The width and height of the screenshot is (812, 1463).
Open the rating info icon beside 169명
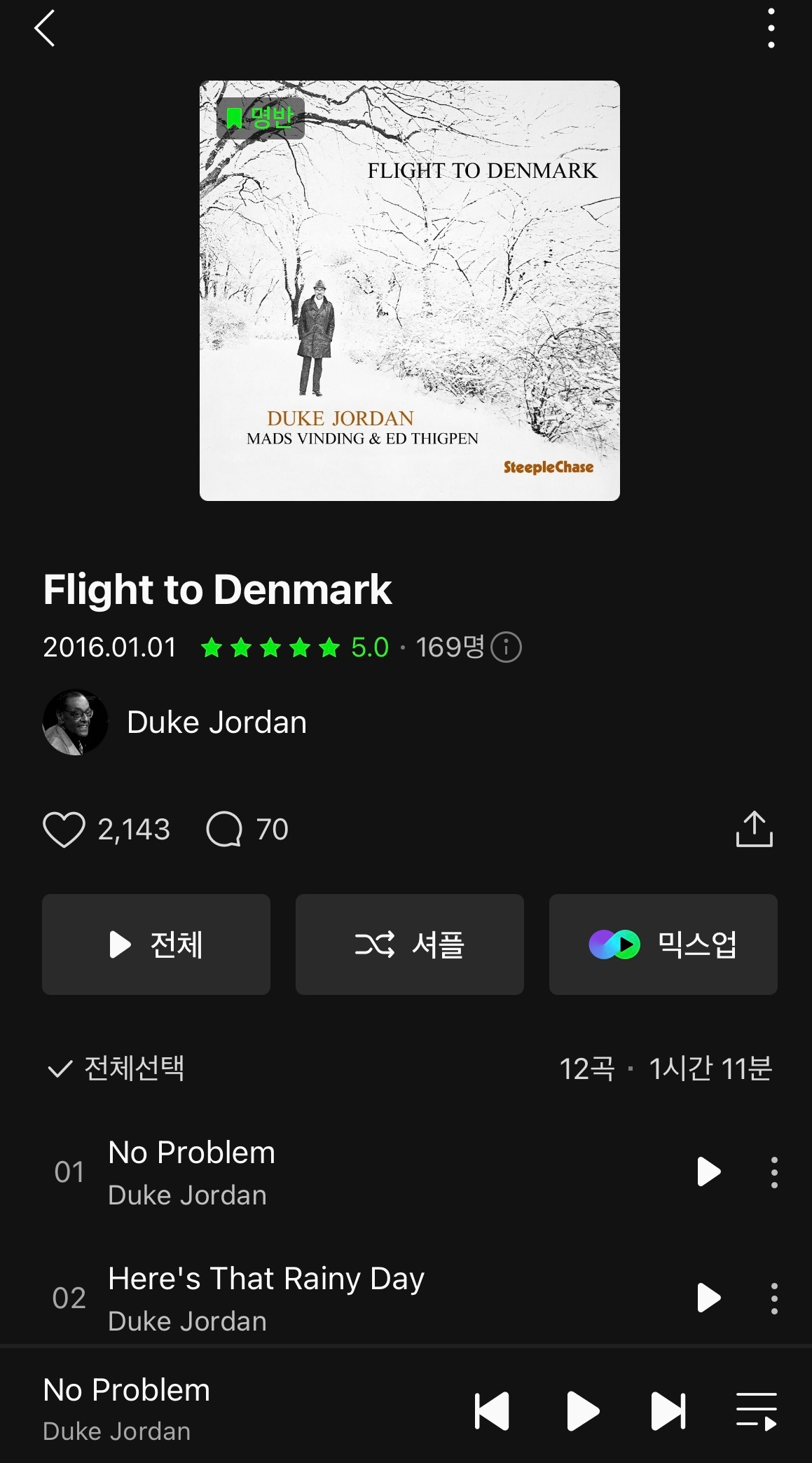pyautogui.click(x=506, y=647)
